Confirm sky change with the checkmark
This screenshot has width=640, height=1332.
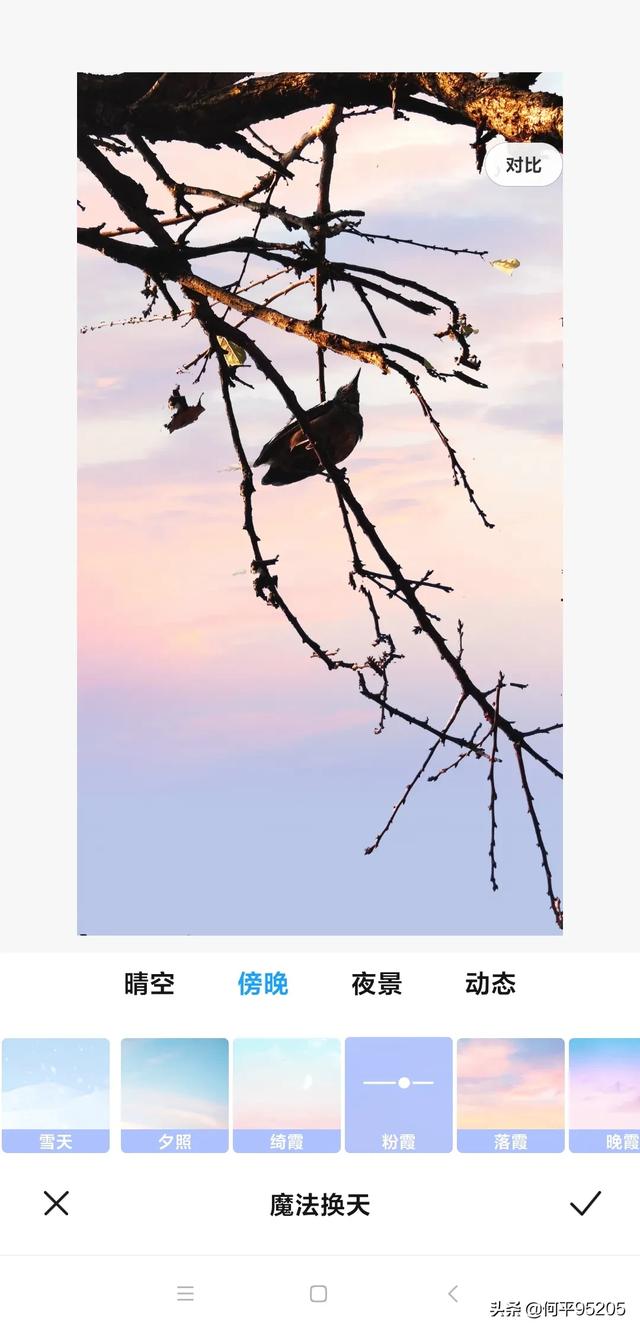click(x=585, y=1203)
